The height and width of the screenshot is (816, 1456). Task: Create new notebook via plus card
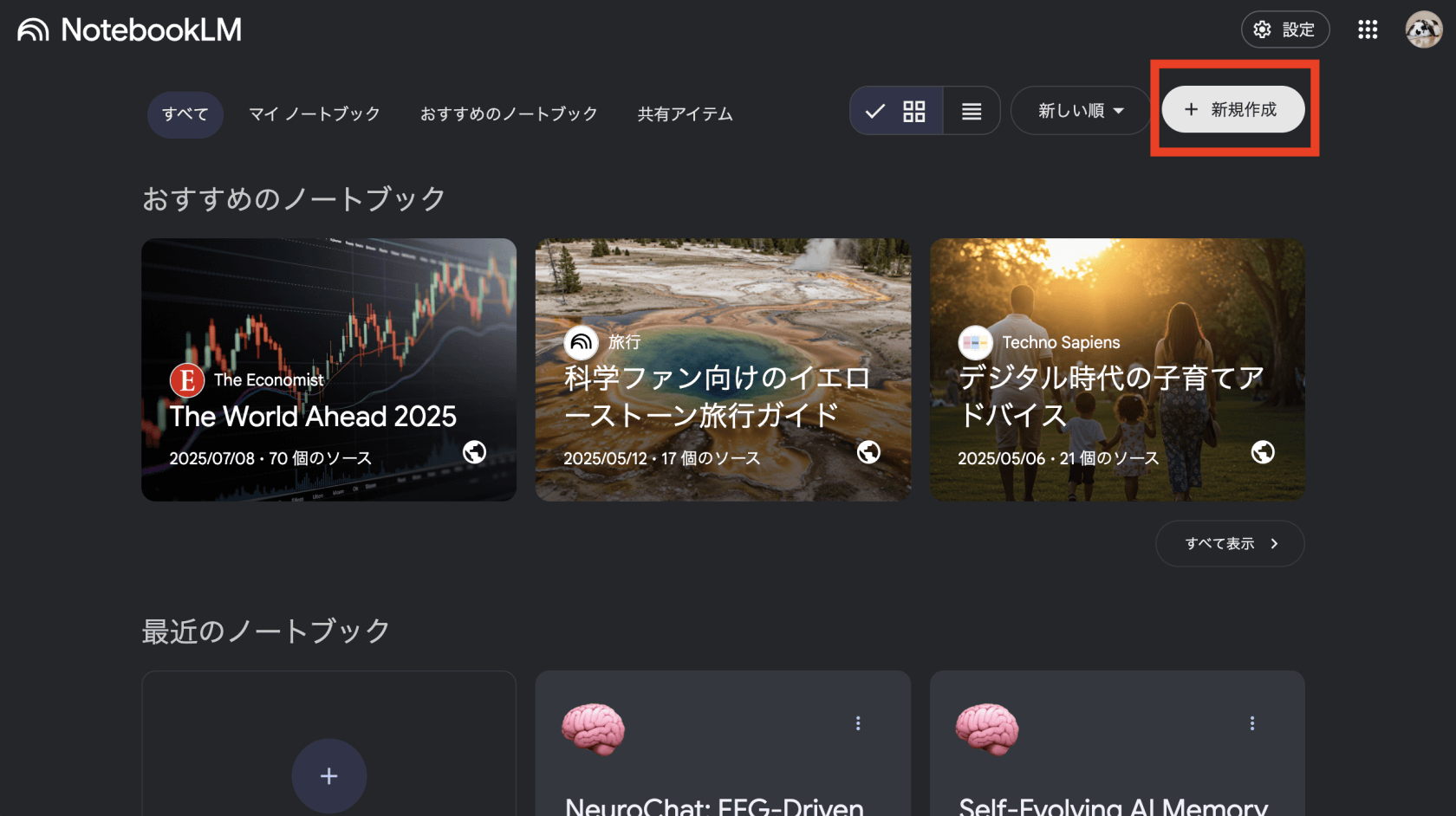(328, 775)
